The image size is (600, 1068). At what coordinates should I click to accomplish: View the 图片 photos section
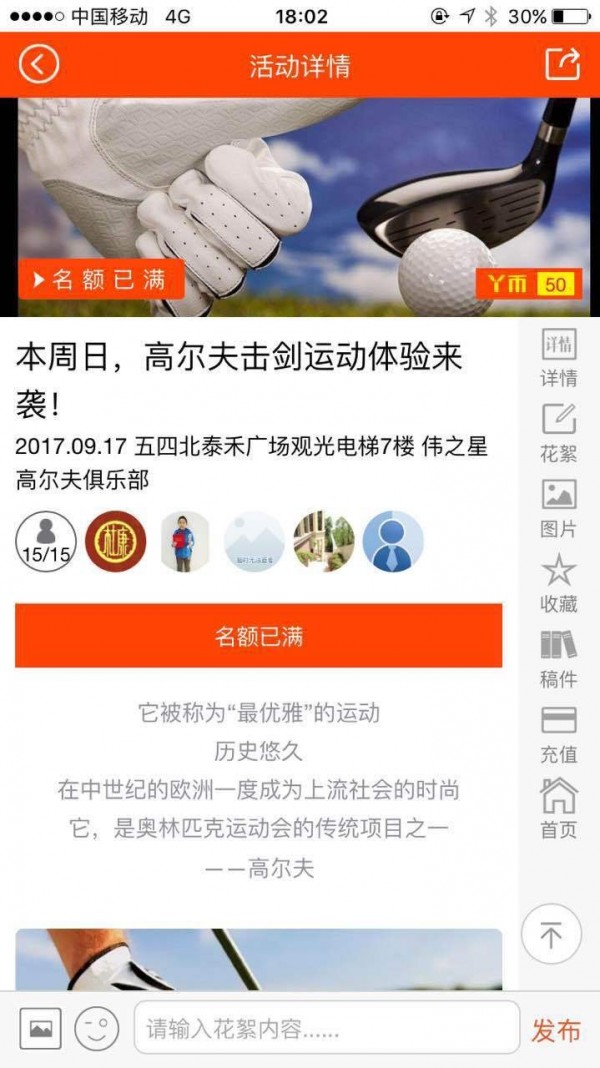tap(558, 507)
